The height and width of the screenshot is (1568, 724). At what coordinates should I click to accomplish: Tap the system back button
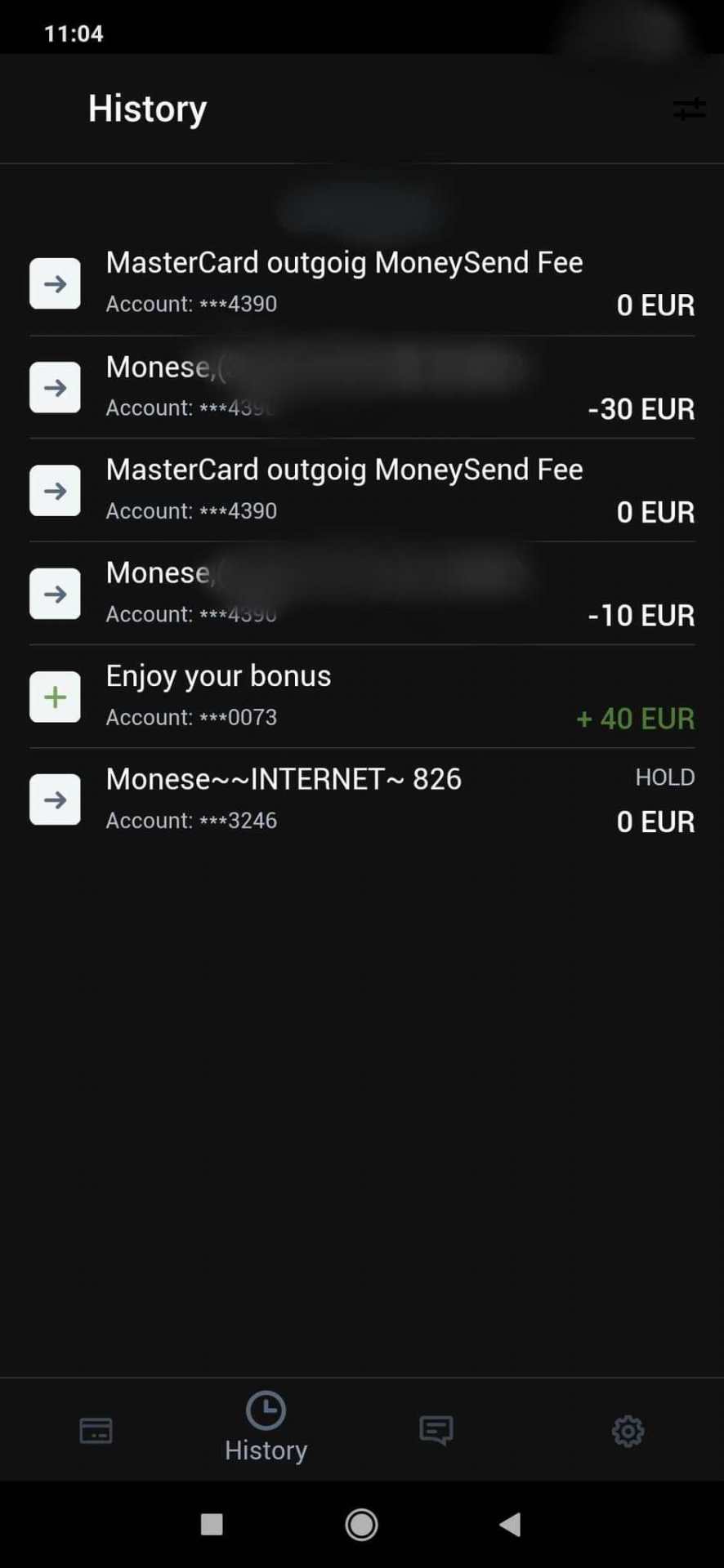510,1524
